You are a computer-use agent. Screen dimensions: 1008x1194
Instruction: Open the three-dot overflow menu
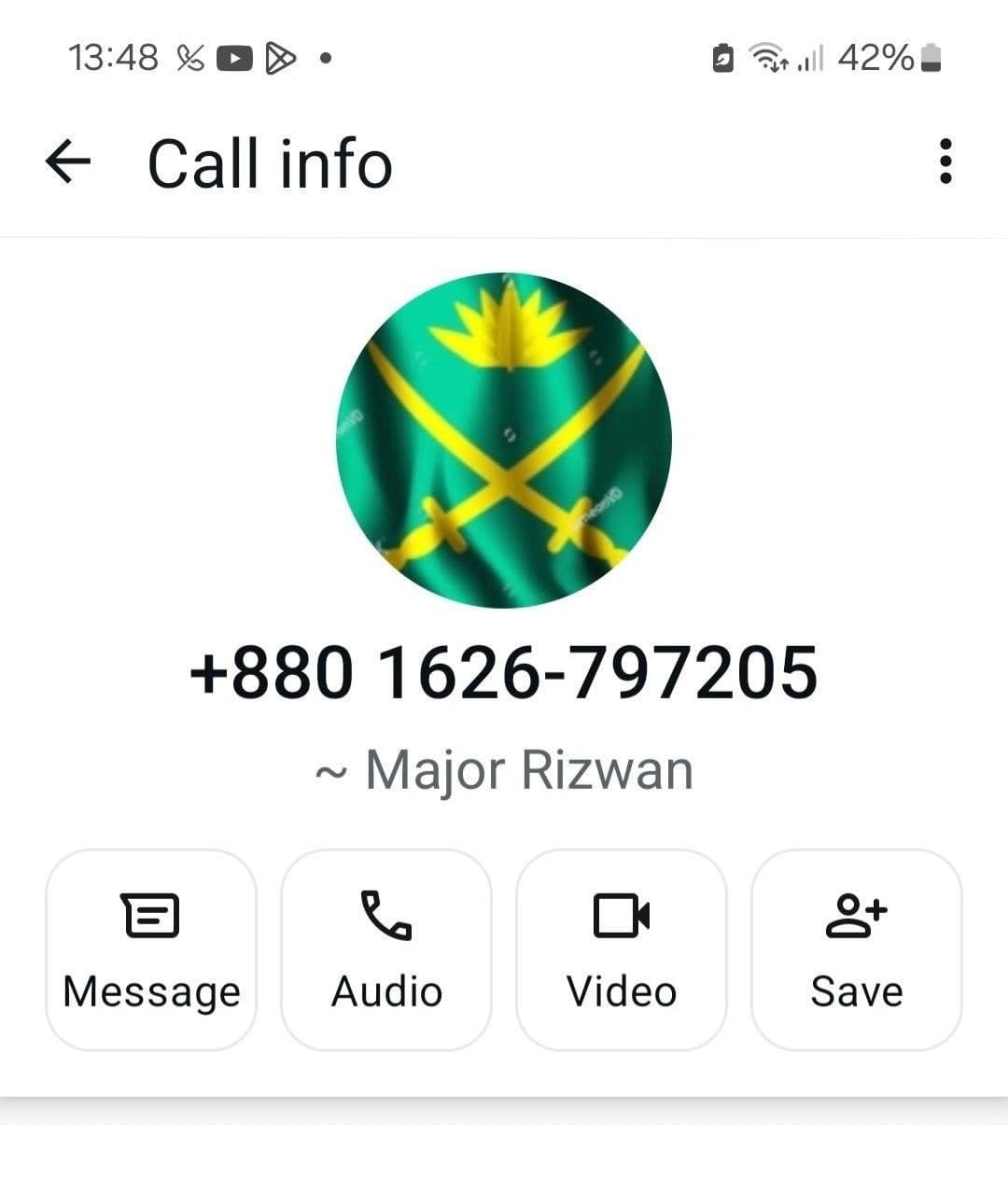pyautogui.click(x=945, y=162)
